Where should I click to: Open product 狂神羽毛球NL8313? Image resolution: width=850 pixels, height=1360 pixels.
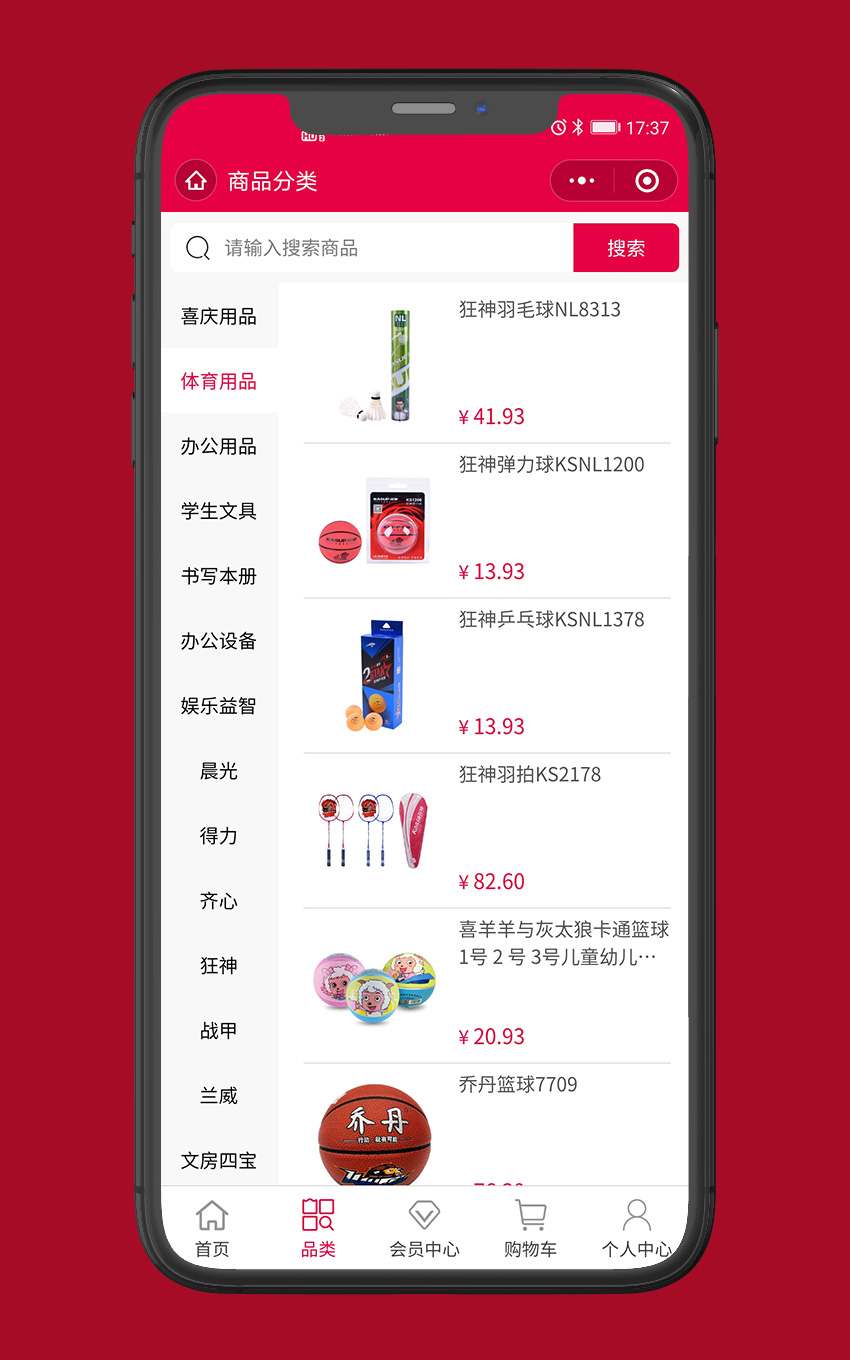coord(539,310)
